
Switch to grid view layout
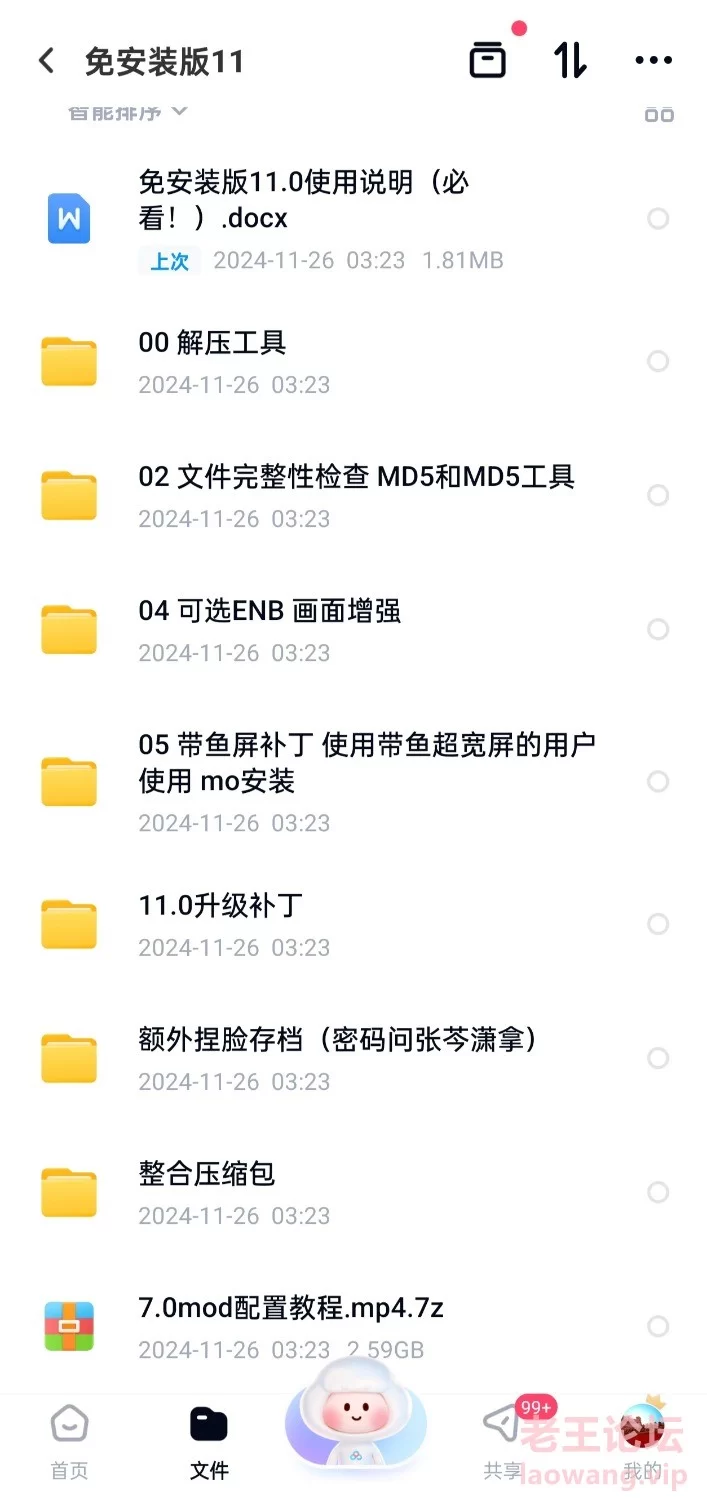coord(659,114)
